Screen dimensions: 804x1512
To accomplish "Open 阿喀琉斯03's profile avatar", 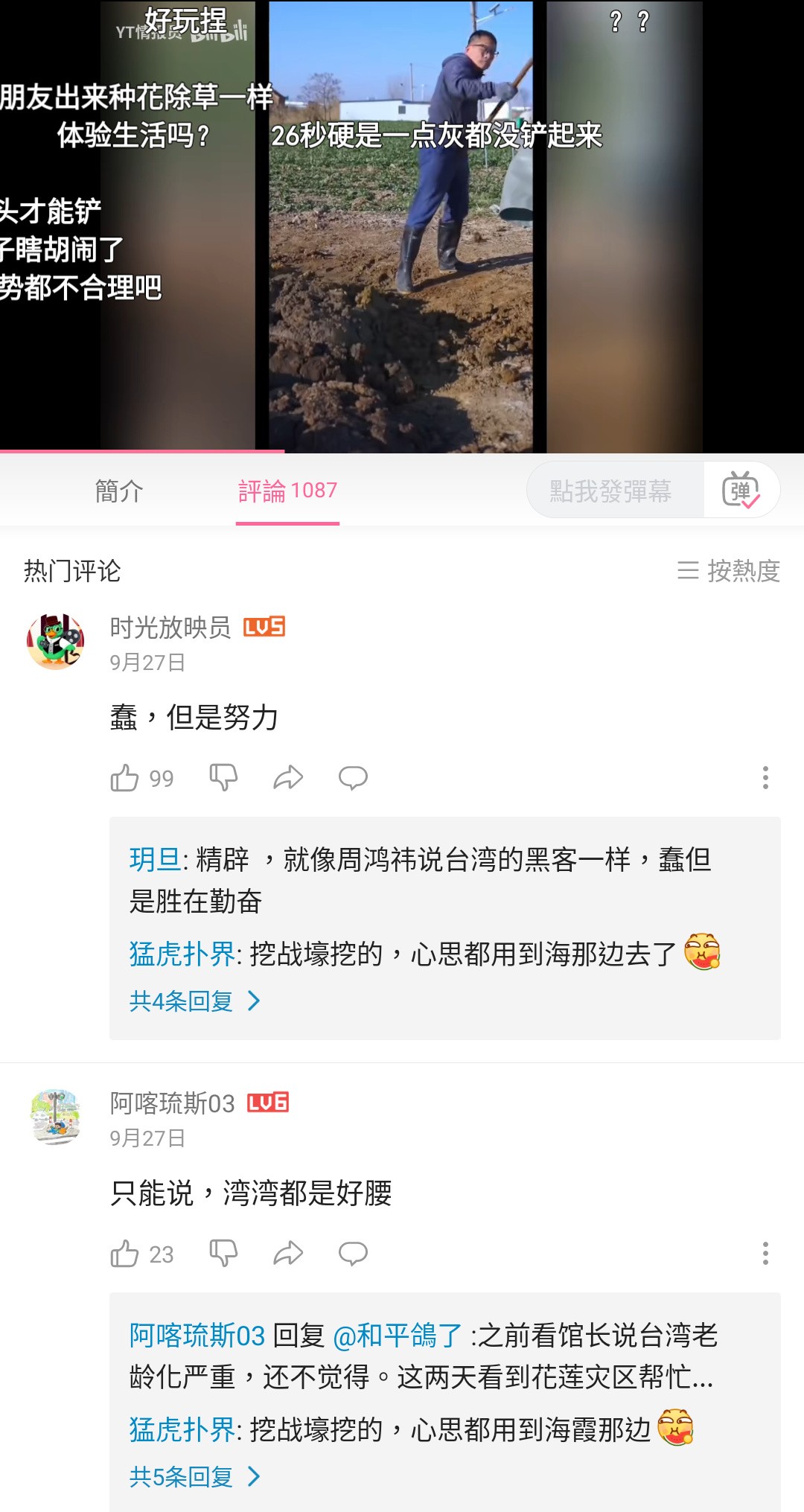I will [x=55, y=1117].
